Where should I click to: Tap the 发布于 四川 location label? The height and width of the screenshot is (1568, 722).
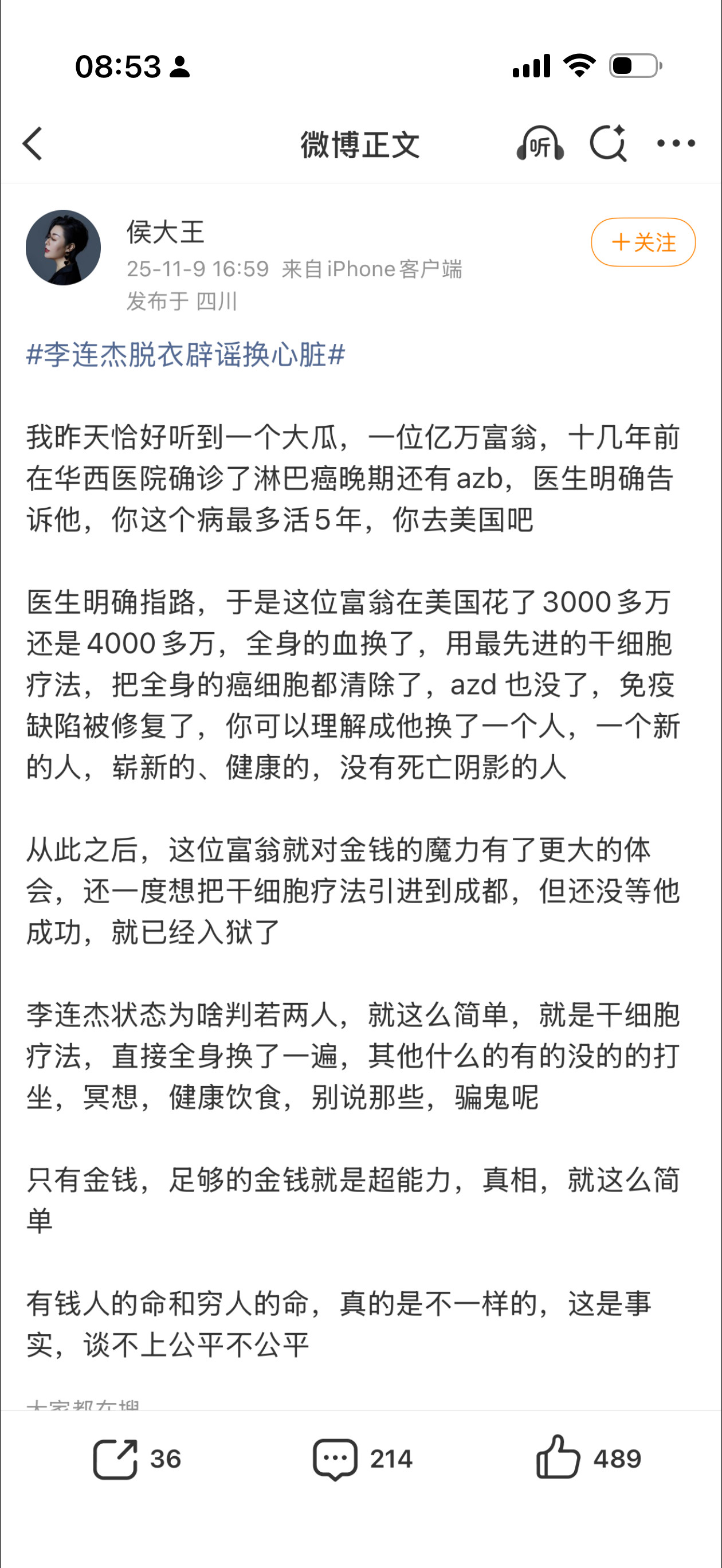pos(183,297)
